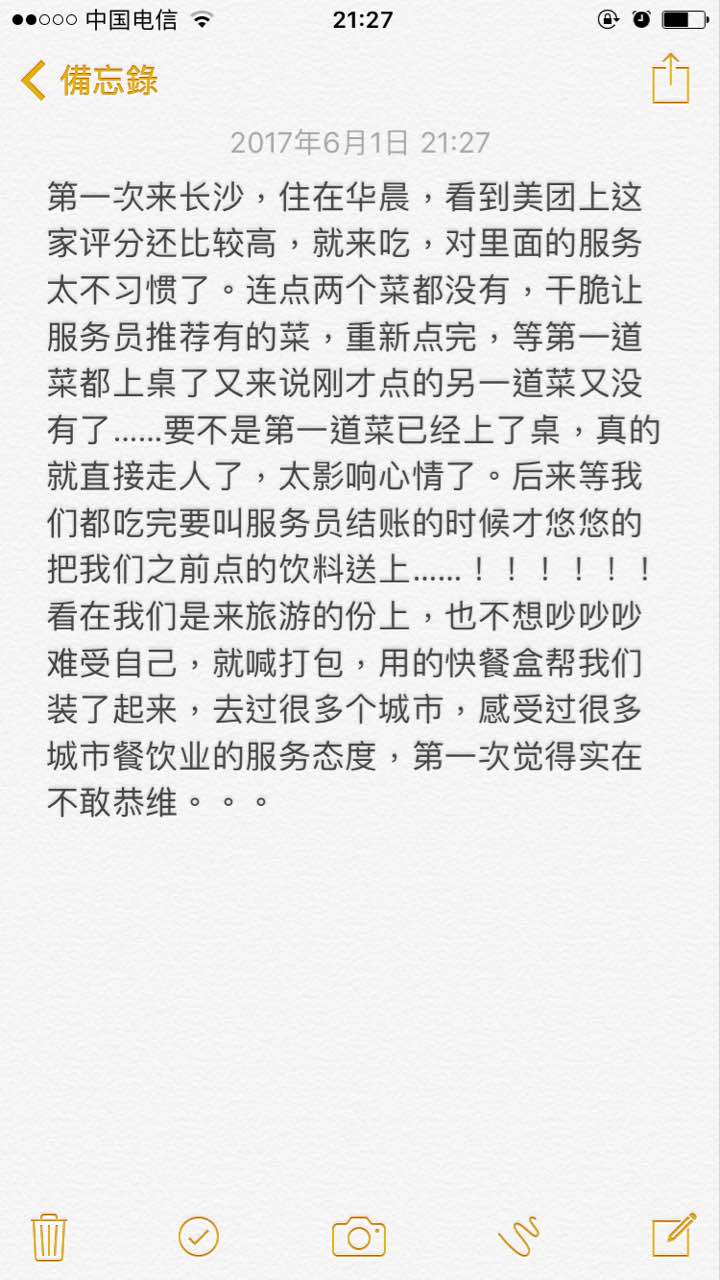The width and height of the screenshot is (720, 1280).
Task: Open the sketch drawing tool
Action: [x=519, y=1236]
